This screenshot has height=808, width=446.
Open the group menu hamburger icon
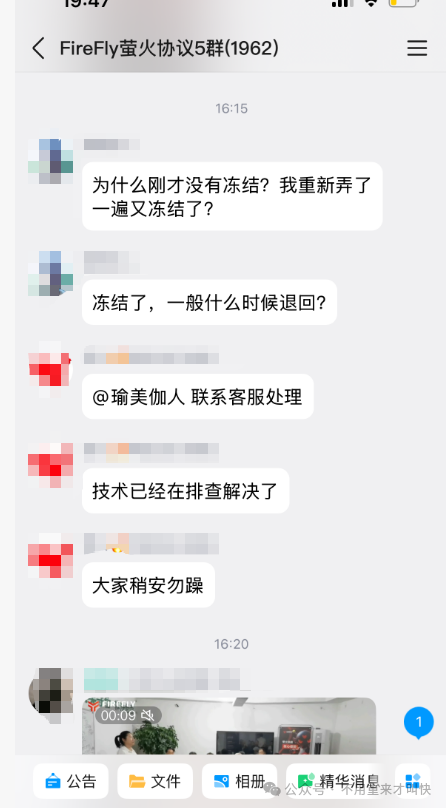point(417,48)
